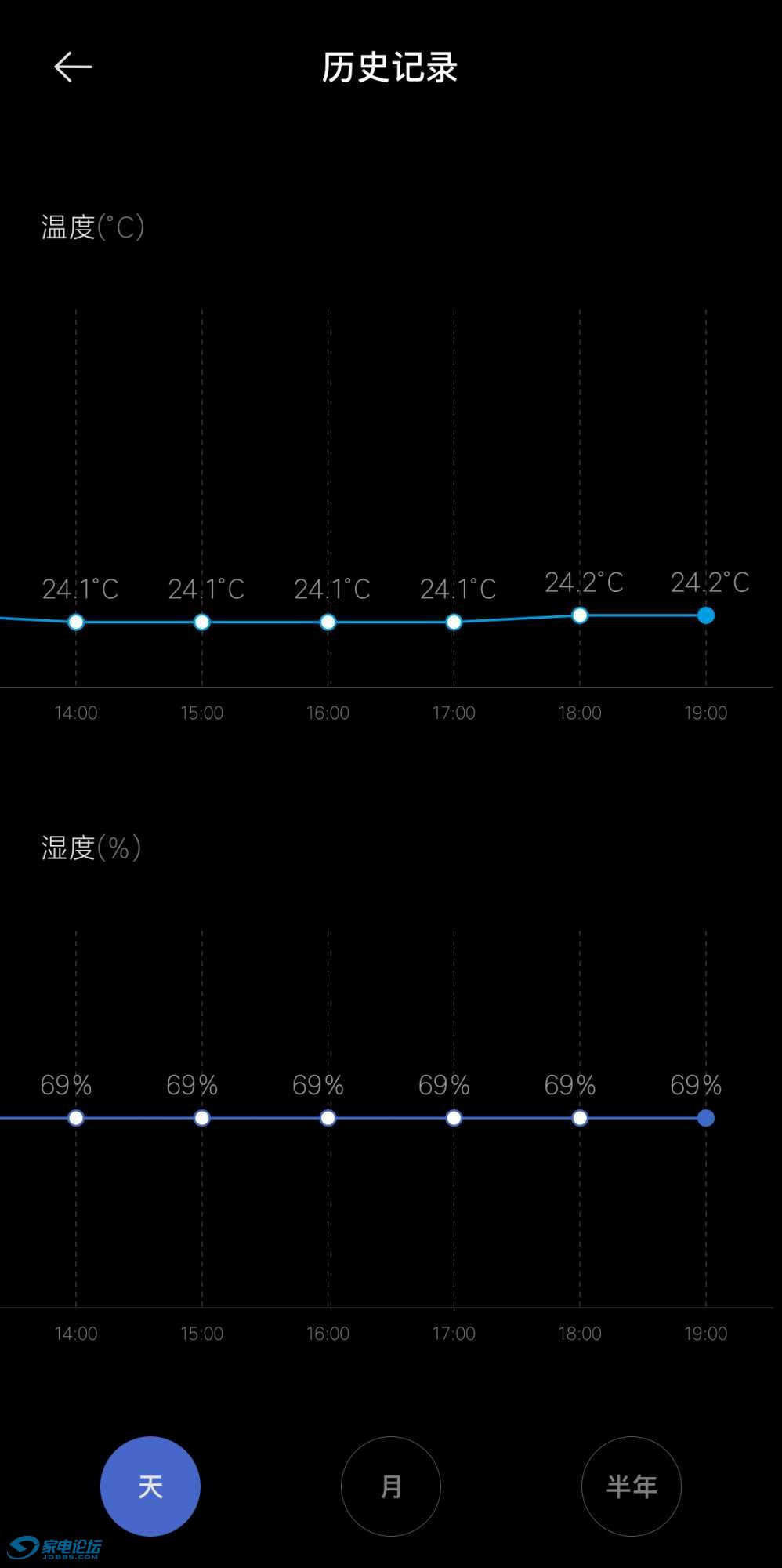Select the 18:00 temperature data point
The height and width of the screenshot is (1568, 782).
point(580,615)
